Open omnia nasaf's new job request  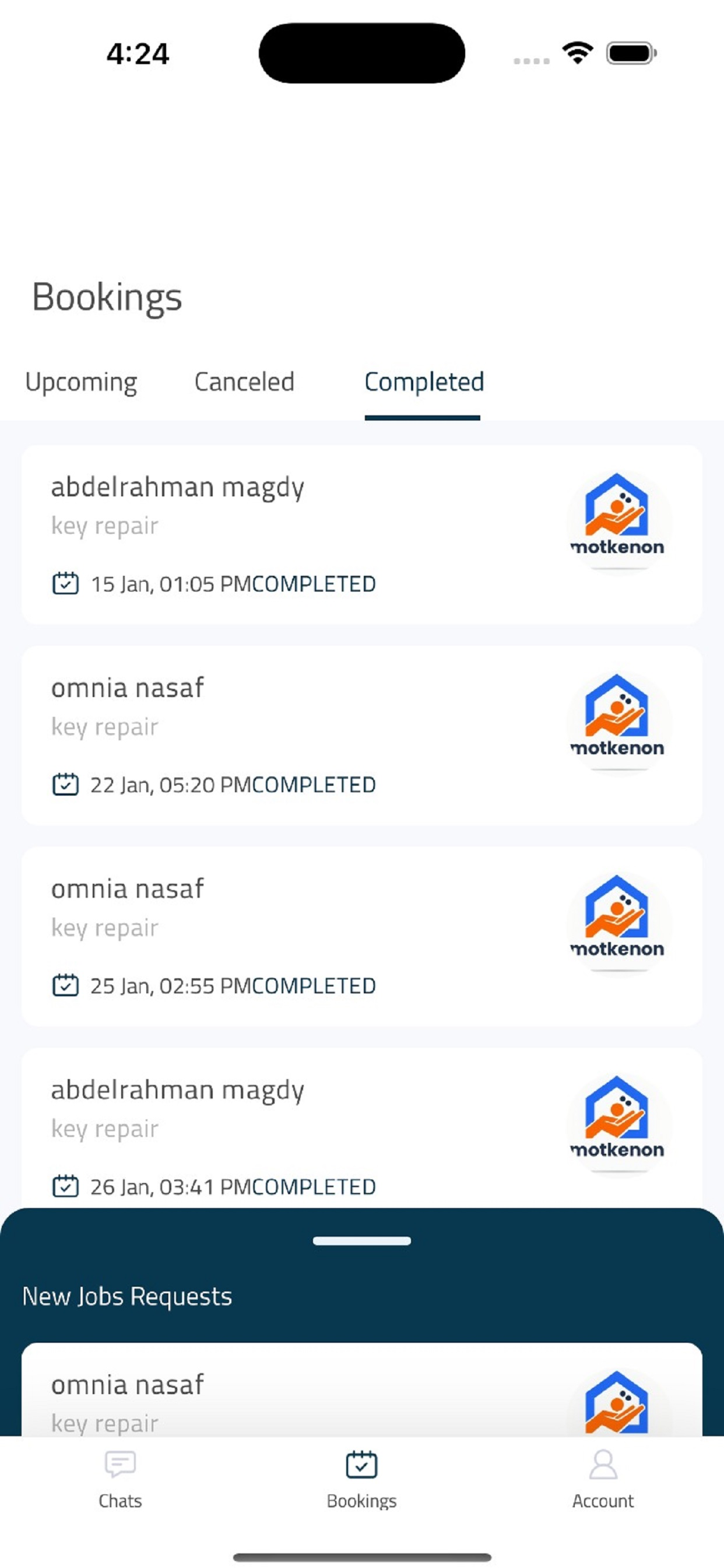coord(361,1389)
